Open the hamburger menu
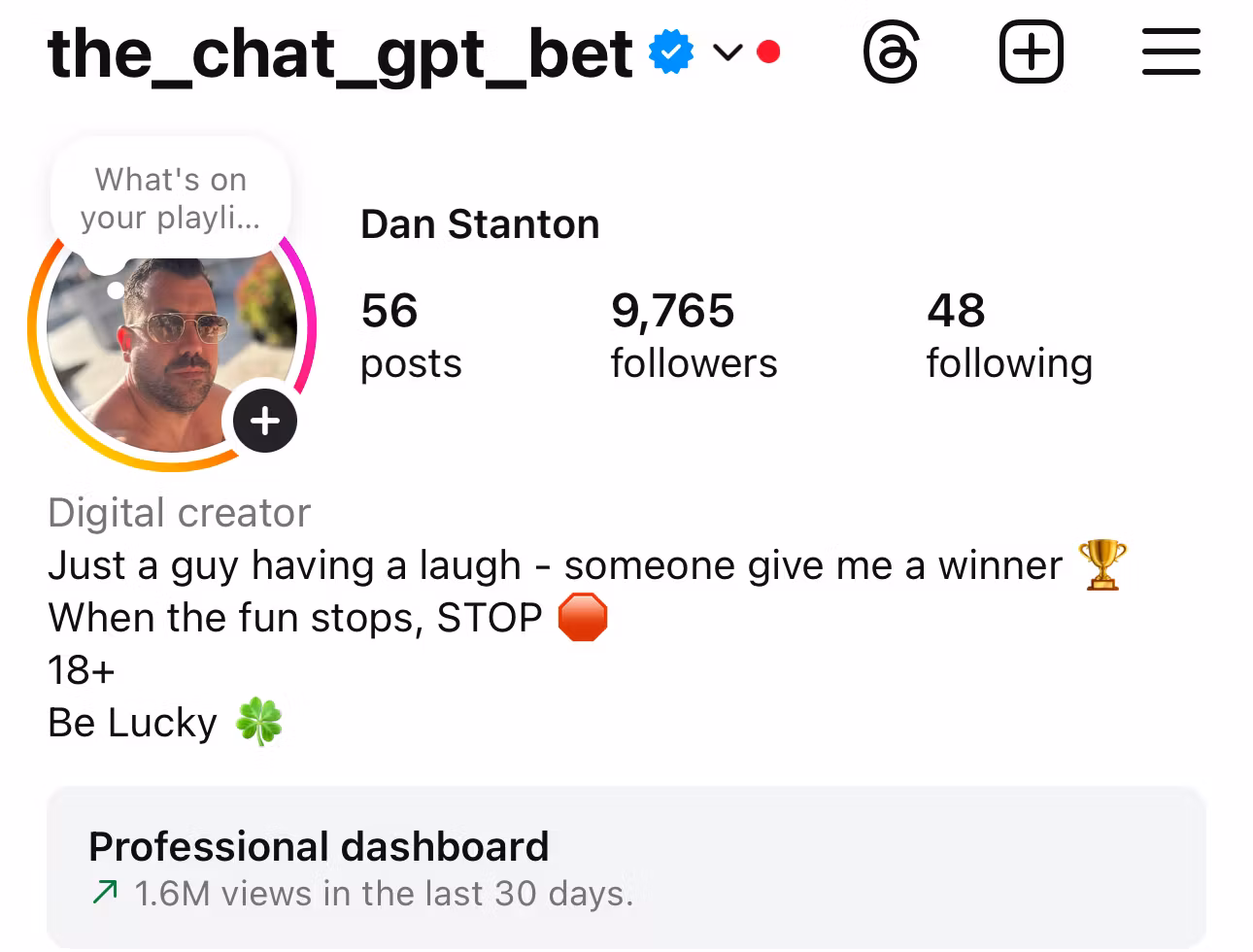This screenshot has height=952, width=1253. [x=1170, y=52]
